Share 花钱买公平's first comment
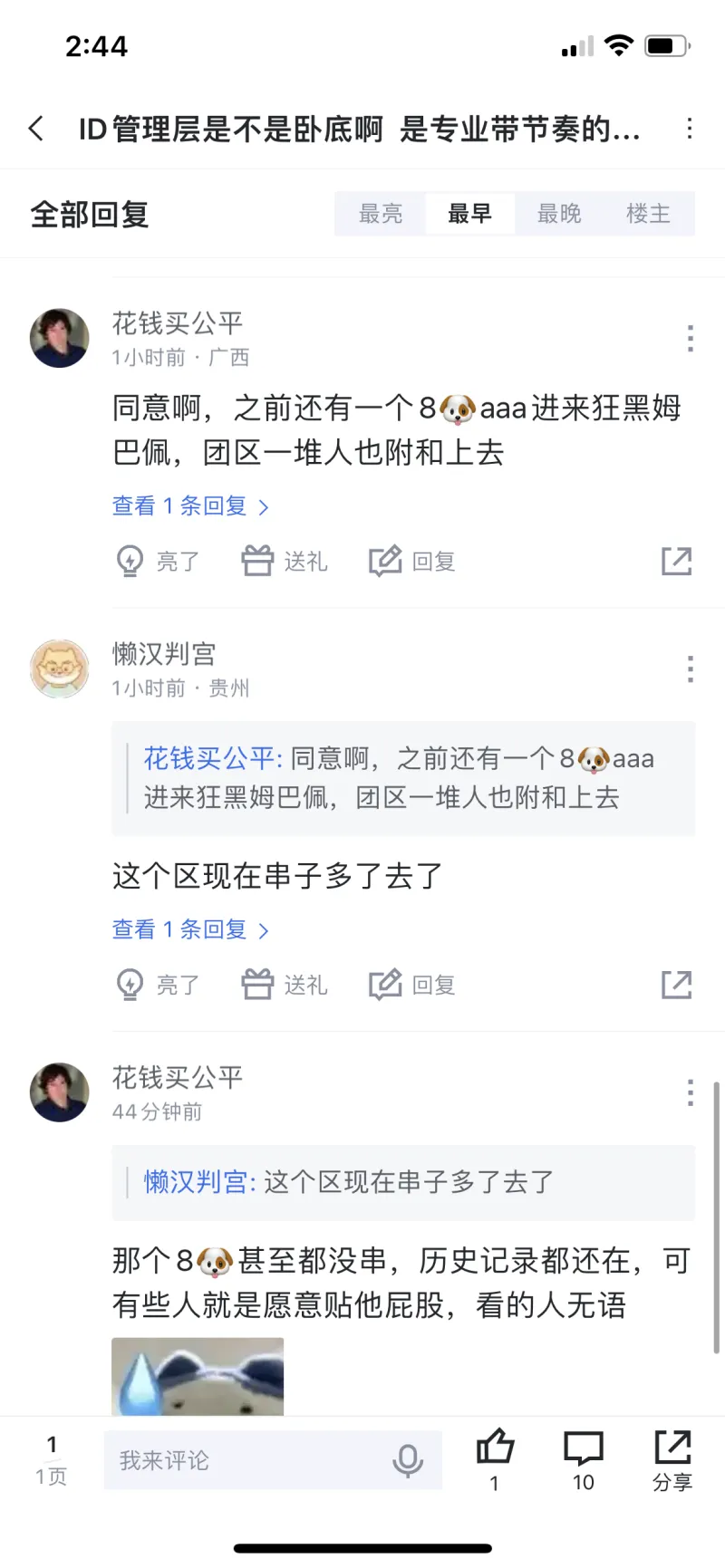Viewport: 725px width, 1568px height. pos(676,562)
